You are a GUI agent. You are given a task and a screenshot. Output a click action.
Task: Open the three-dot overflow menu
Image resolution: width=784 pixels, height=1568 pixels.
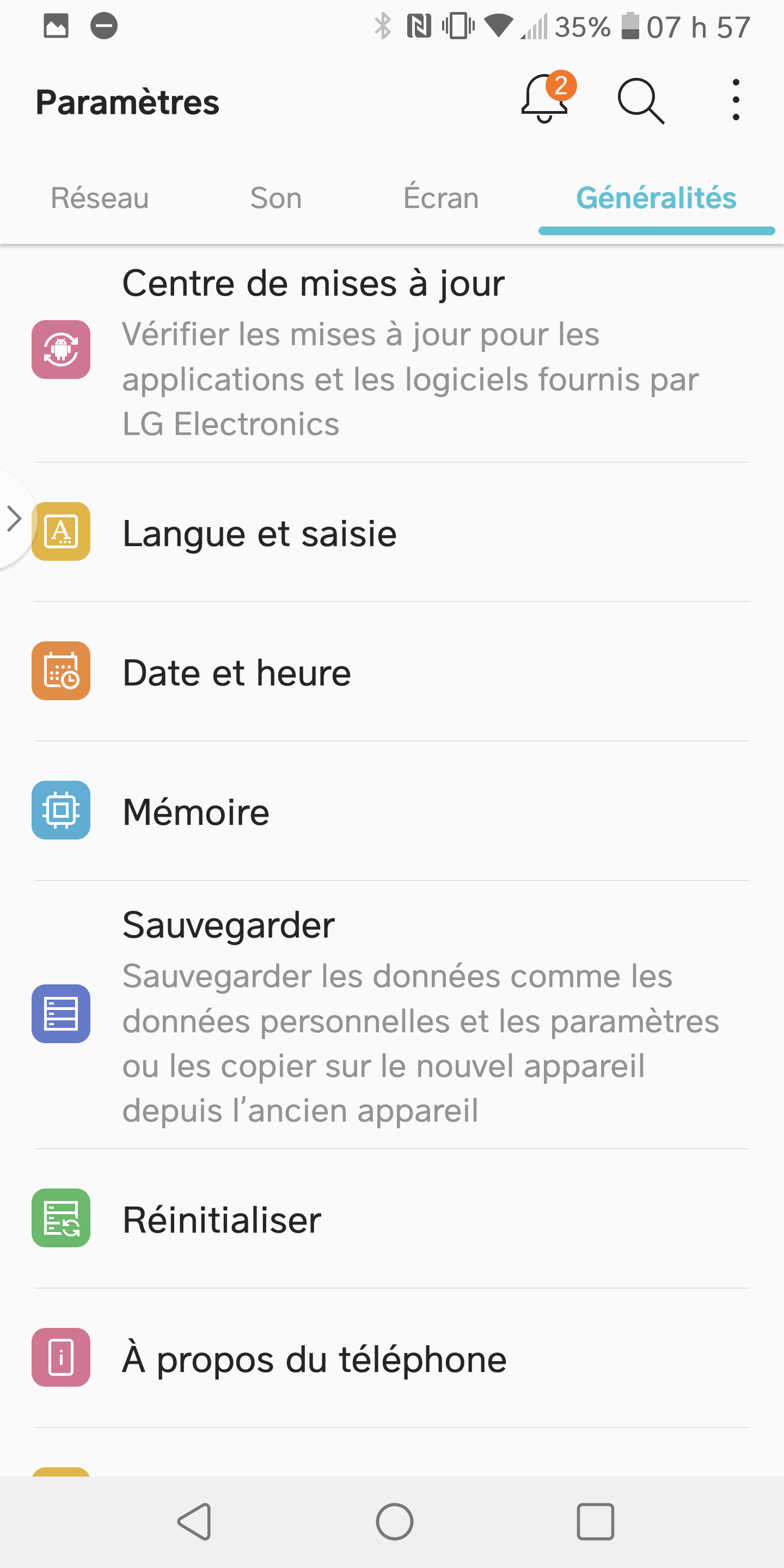pos(736,100)
